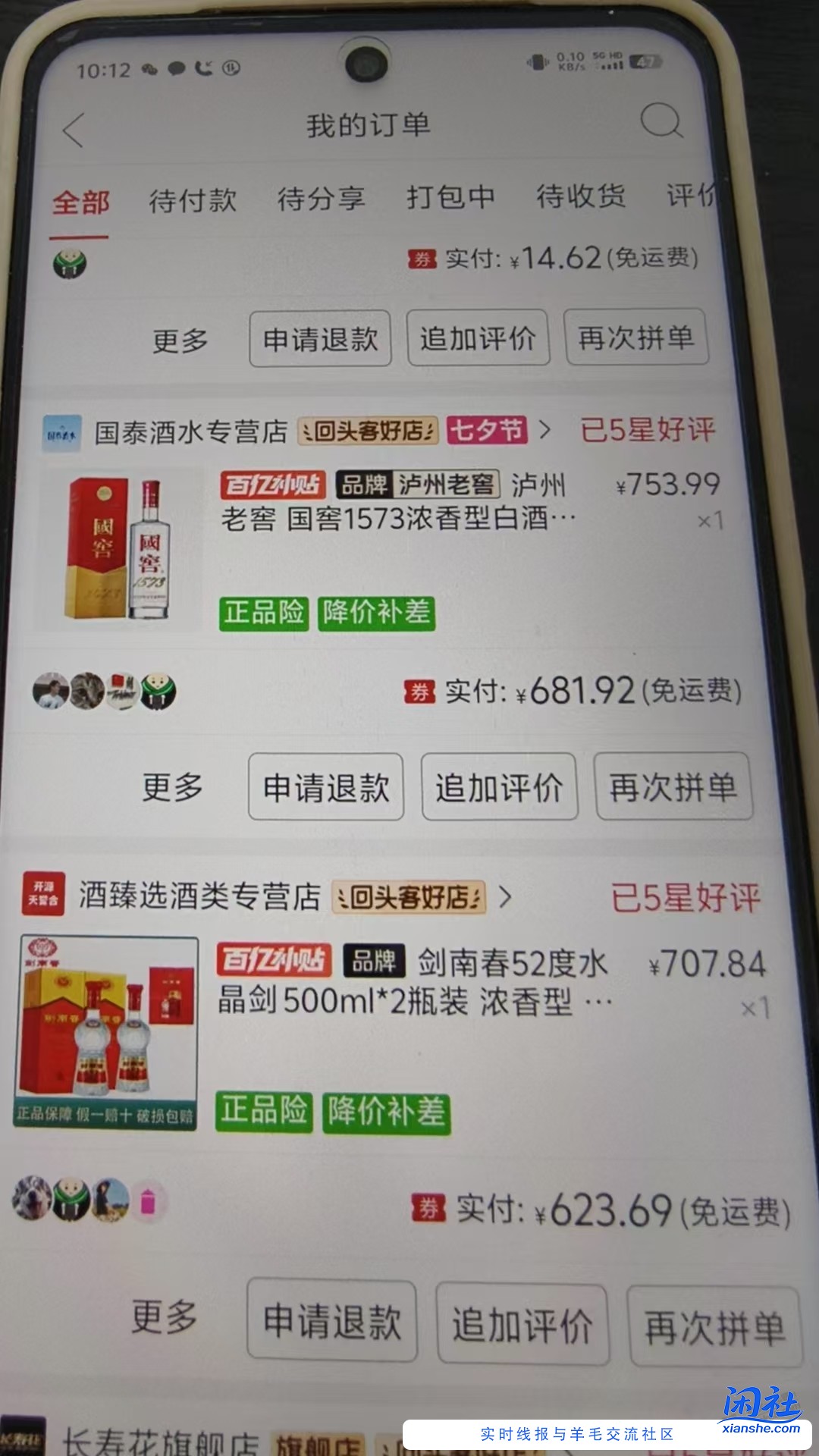Show 更多 options for the ¥681.92 order
The width and height of the screenshot is (819, 1456).
pyautogui.click(x=173, y=787)
